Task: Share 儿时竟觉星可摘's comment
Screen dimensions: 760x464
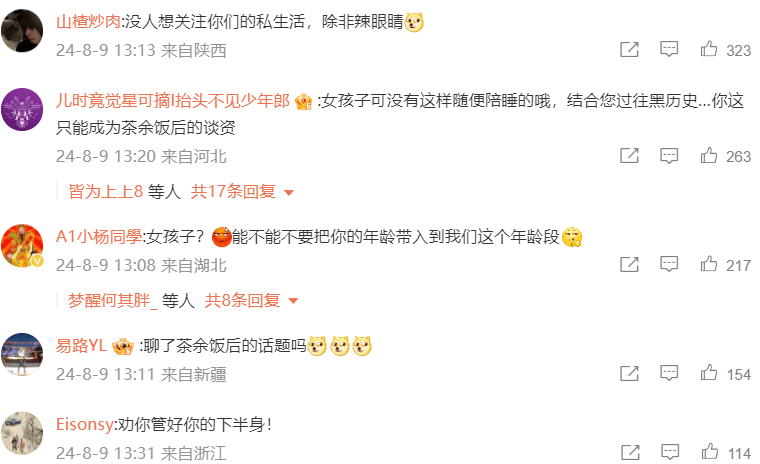Action: point(629,155)
